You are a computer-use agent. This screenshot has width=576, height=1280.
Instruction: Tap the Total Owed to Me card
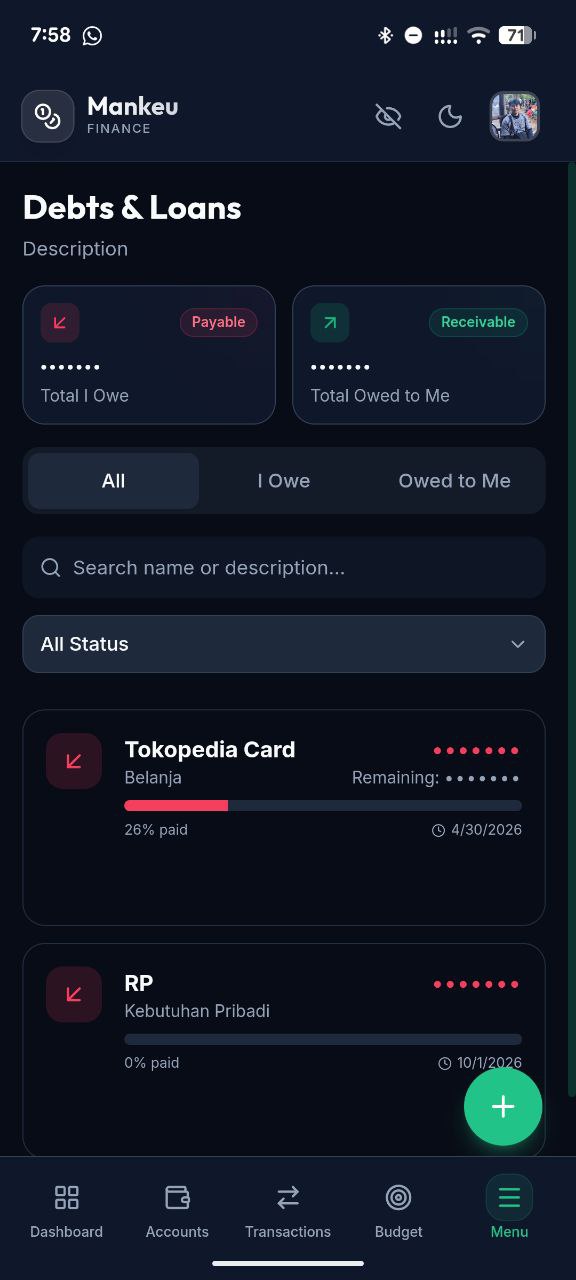419,355
